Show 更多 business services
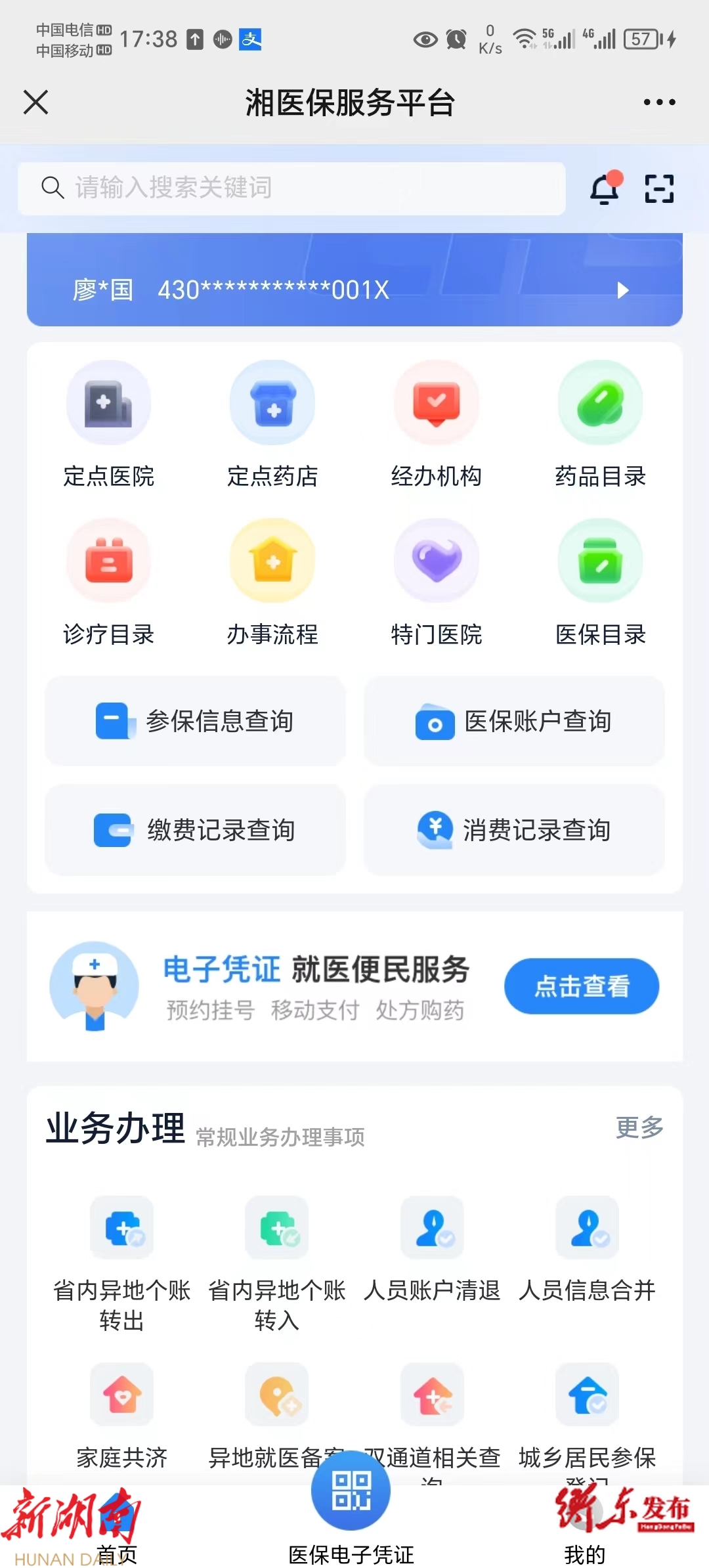This screenshot has height=1568, width=709. click(x=639, y=1127)
